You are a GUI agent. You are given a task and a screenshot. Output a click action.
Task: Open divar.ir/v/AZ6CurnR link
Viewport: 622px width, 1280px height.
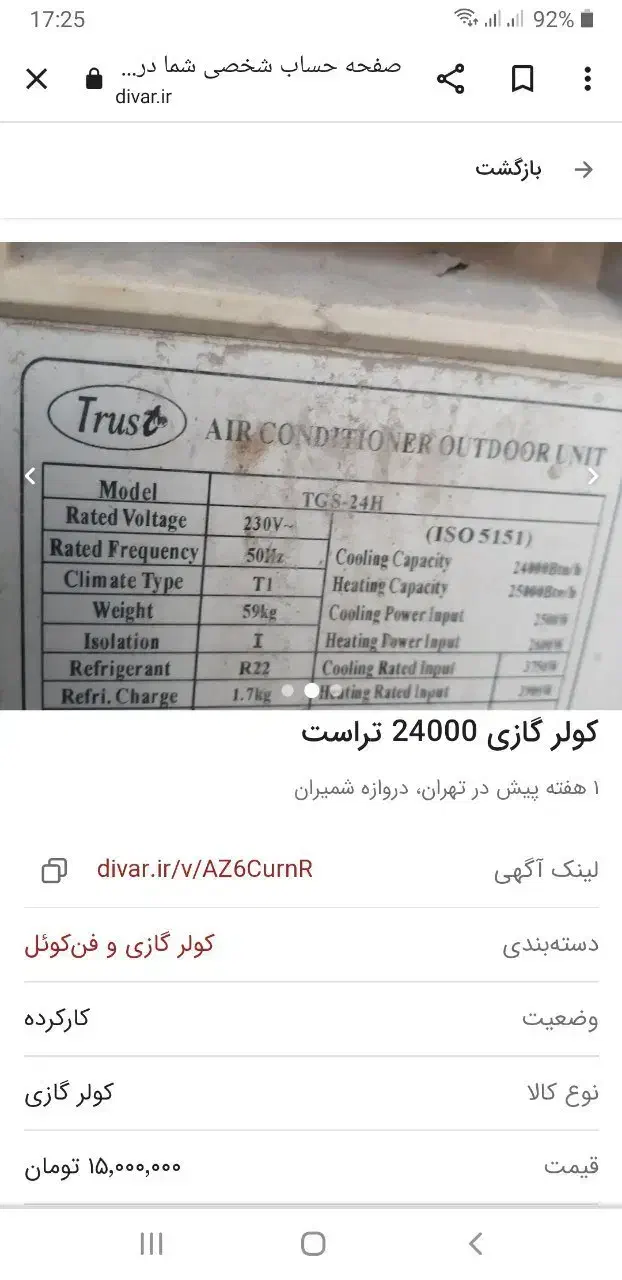pyautogui.click(x=204, y=869)
